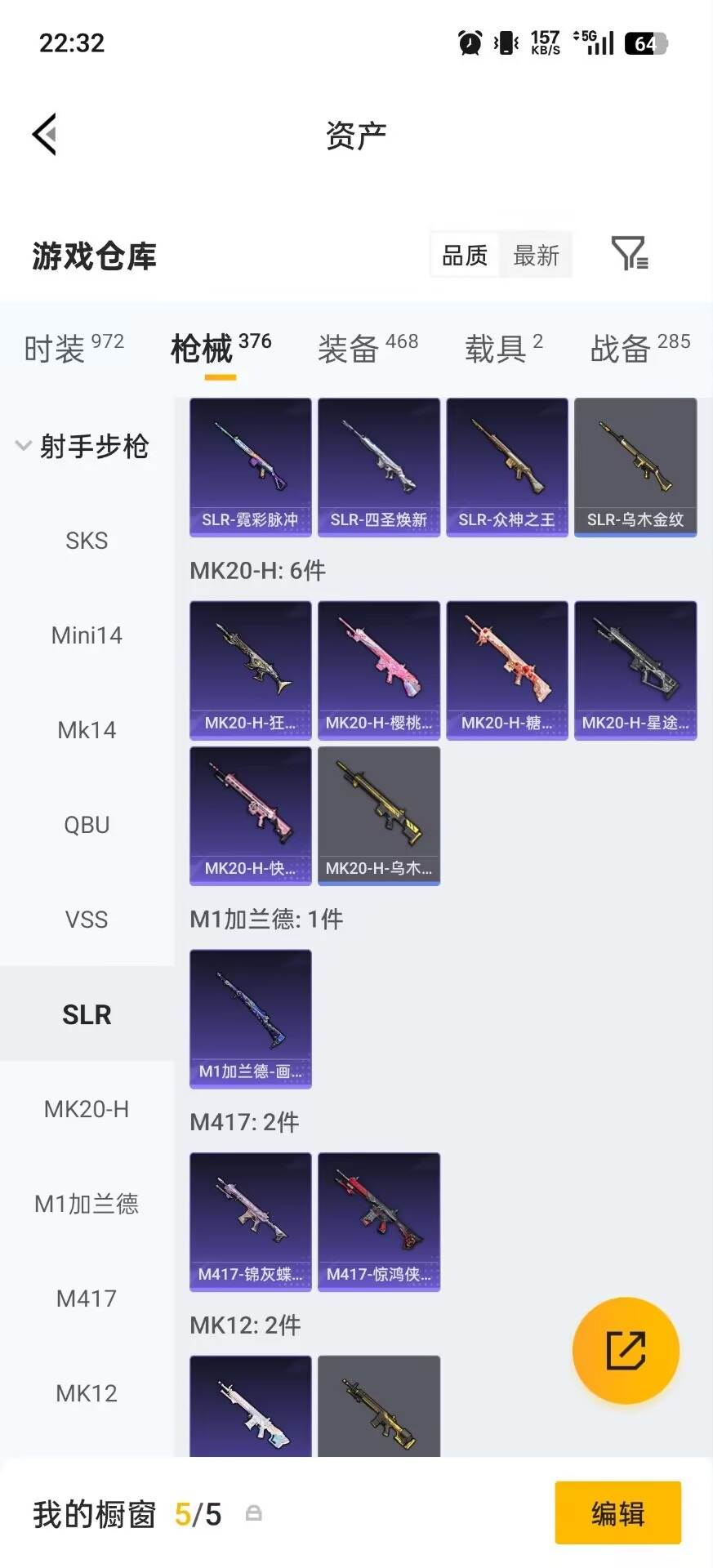View the M417-惊鸿侠 skin
This screenshot has width=713, height=1568.
point(379,1222)
